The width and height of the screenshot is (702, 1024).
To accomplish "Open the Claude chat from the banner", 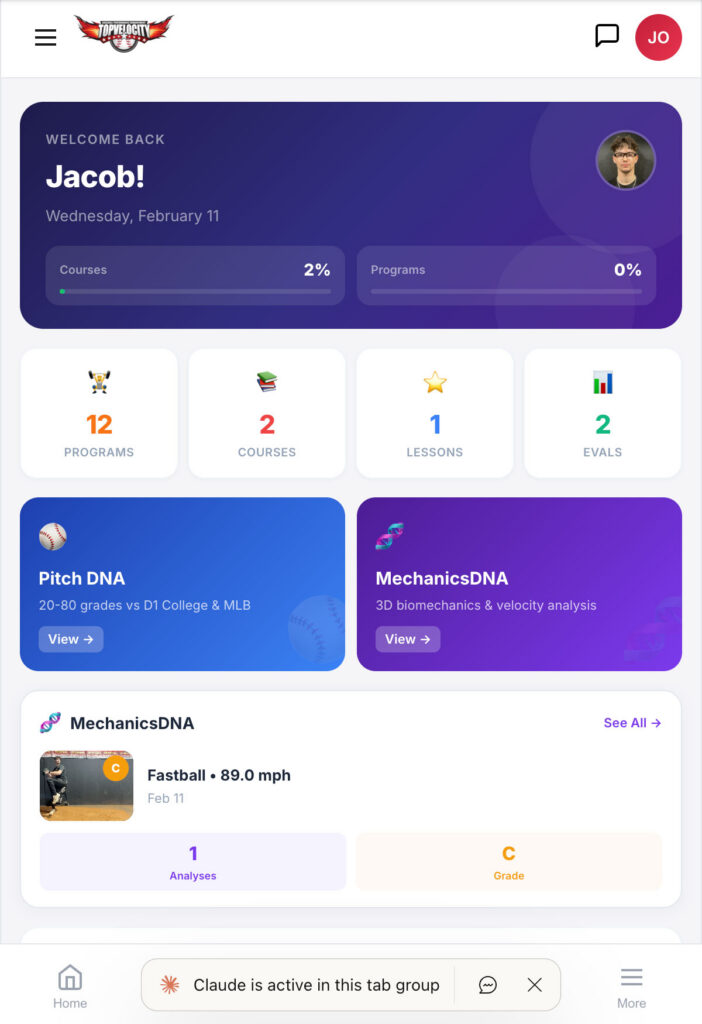I will [488, 985].
